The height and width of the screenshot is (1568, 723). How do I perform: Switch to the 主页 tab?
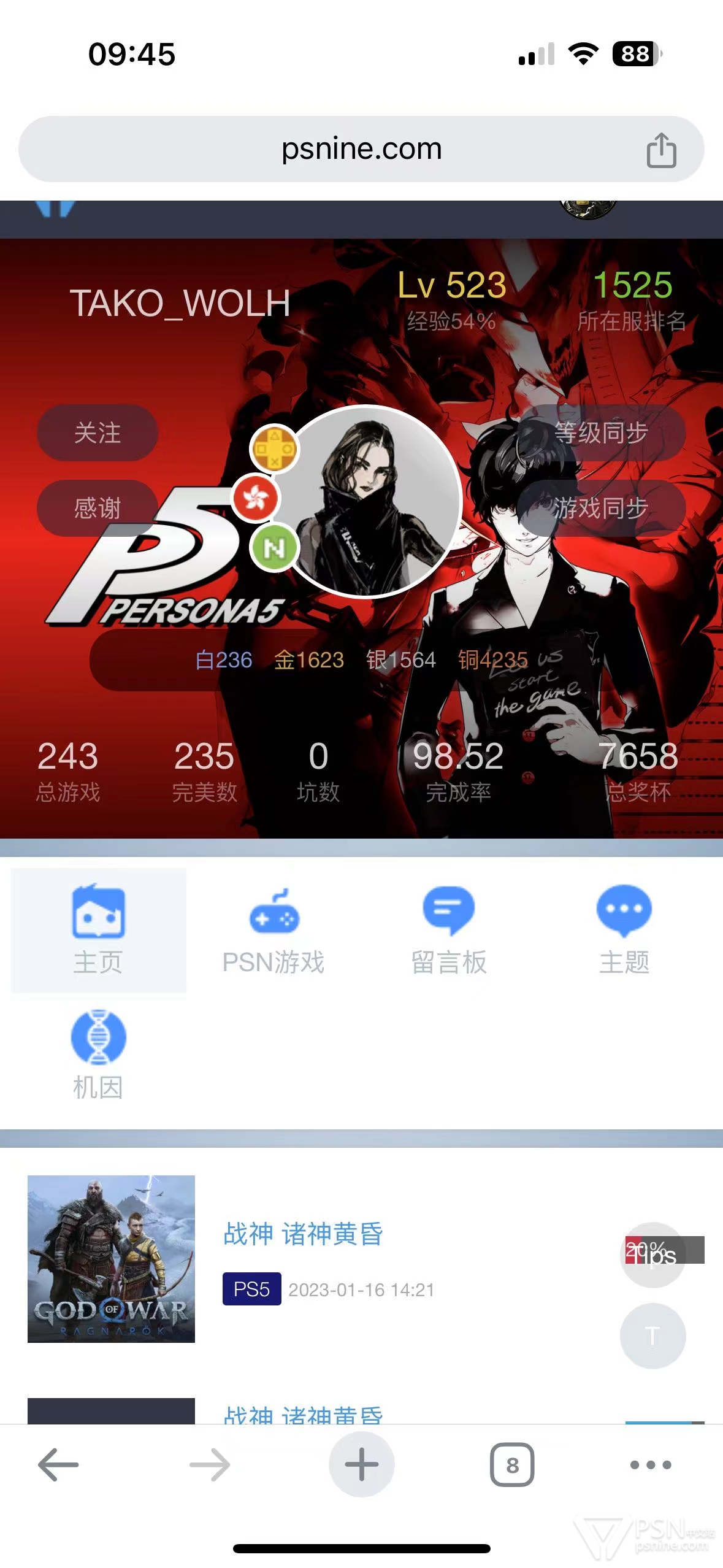(x=98, y=930)
